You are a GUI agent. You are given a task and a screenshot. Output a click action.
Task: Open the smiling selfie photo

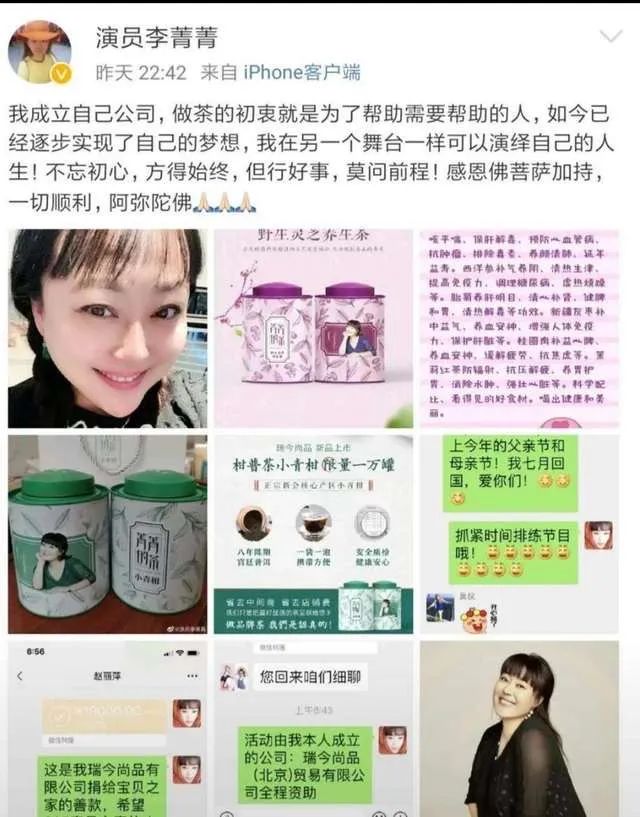pos(106,328)
